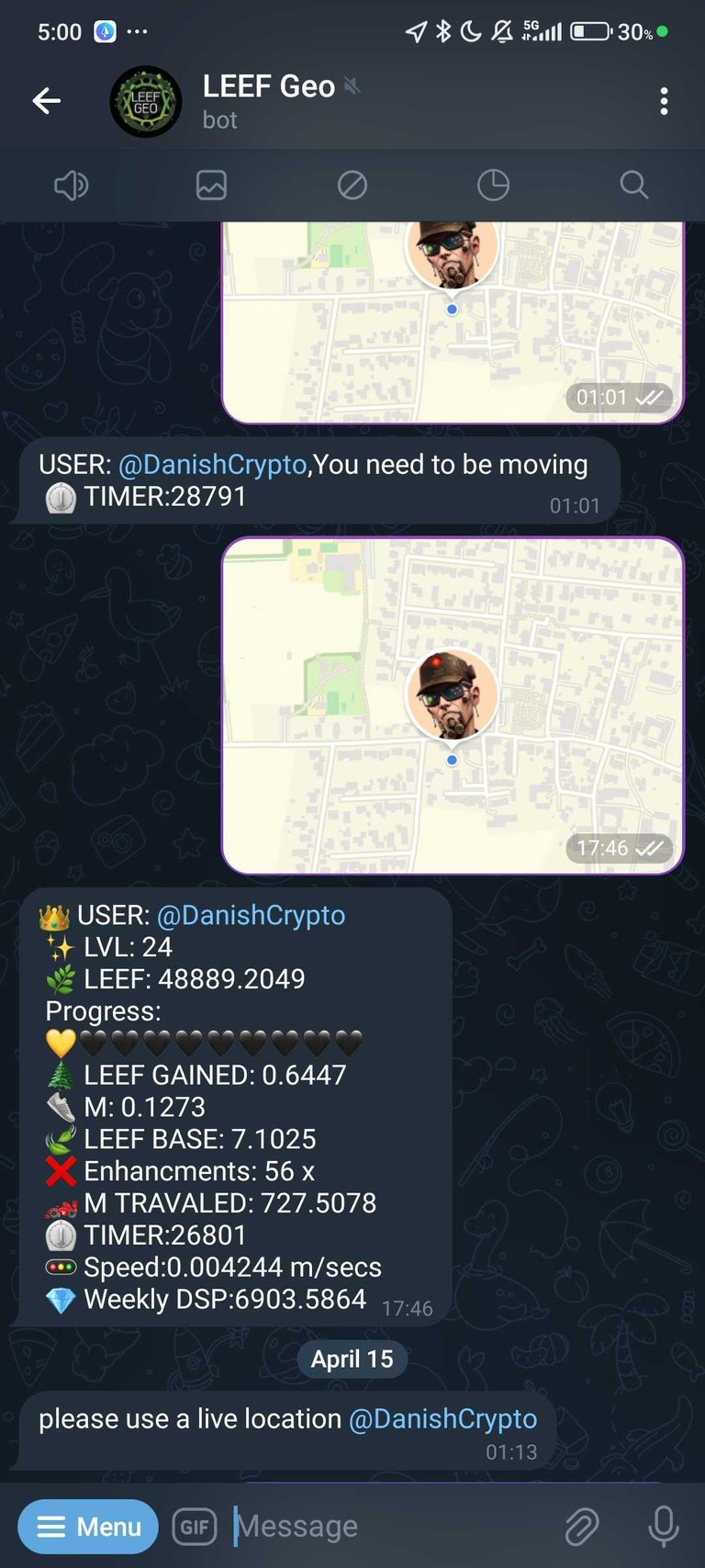Open the bot Menu button
Image resolution: width=705 pixels, height=1568 pixels.
(x=88, y=1527)
